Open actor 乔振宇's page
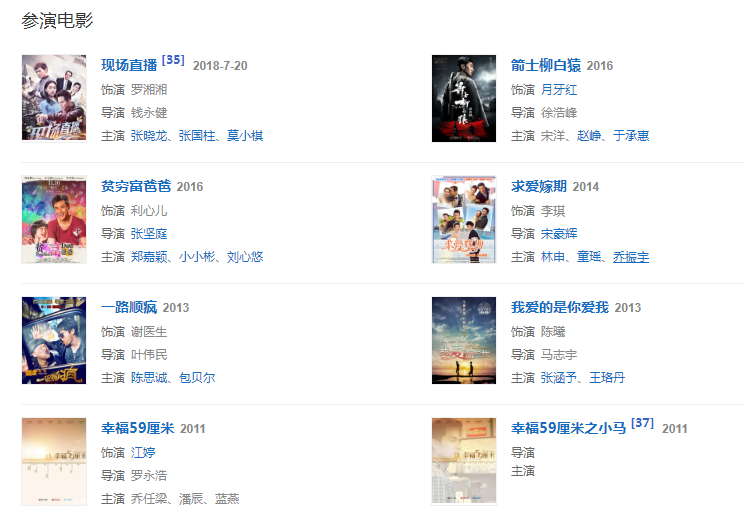 (x=630, y=257)
